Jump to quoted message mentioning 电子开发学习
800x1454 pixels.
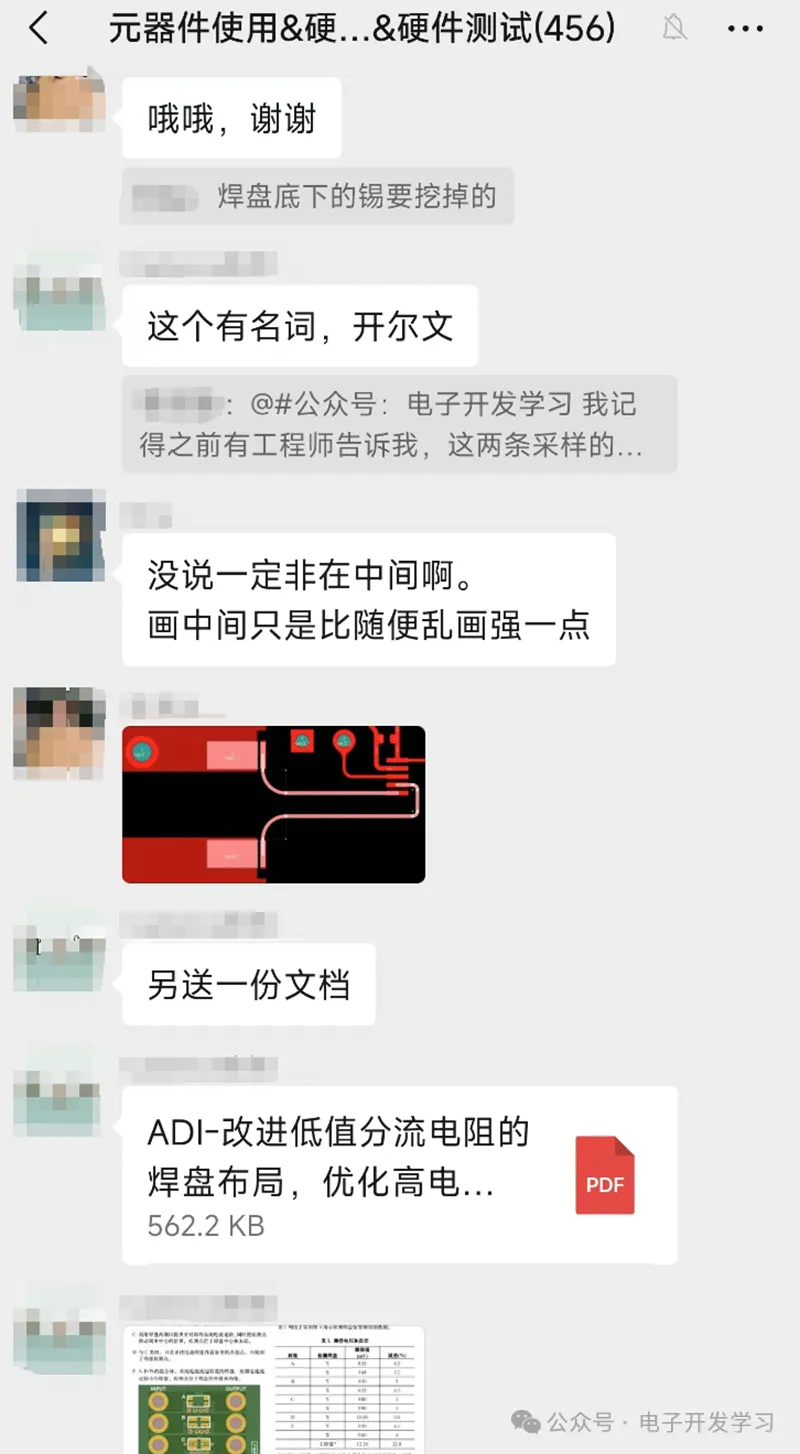pos(399,424)
